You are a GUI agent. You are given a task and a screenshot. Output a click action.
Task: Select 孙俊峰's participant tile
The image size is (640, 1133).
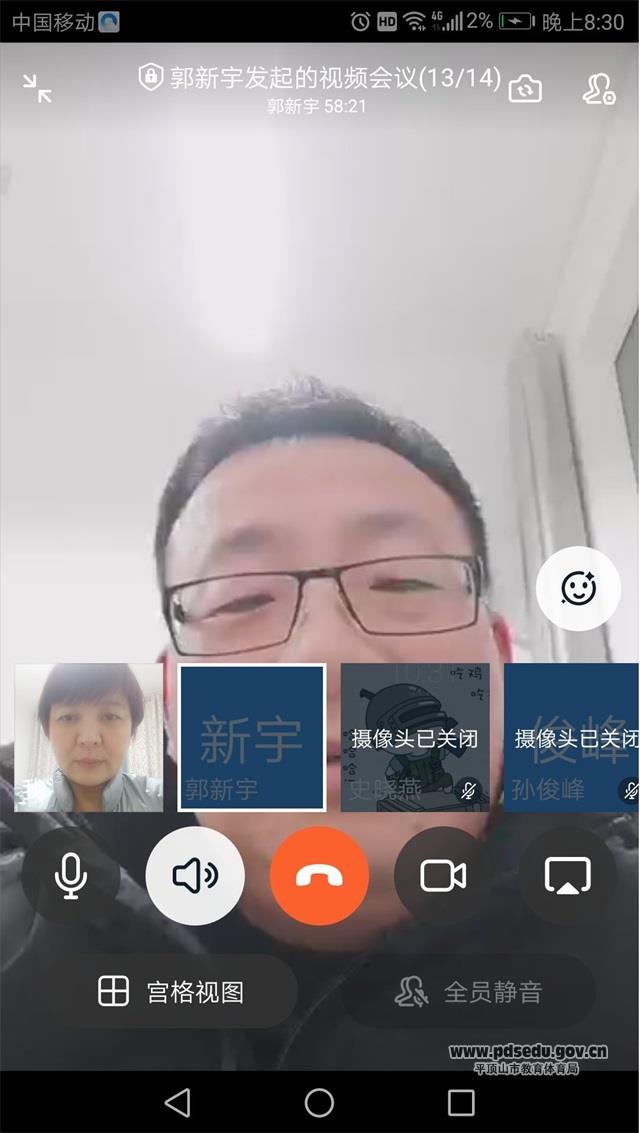572,737
